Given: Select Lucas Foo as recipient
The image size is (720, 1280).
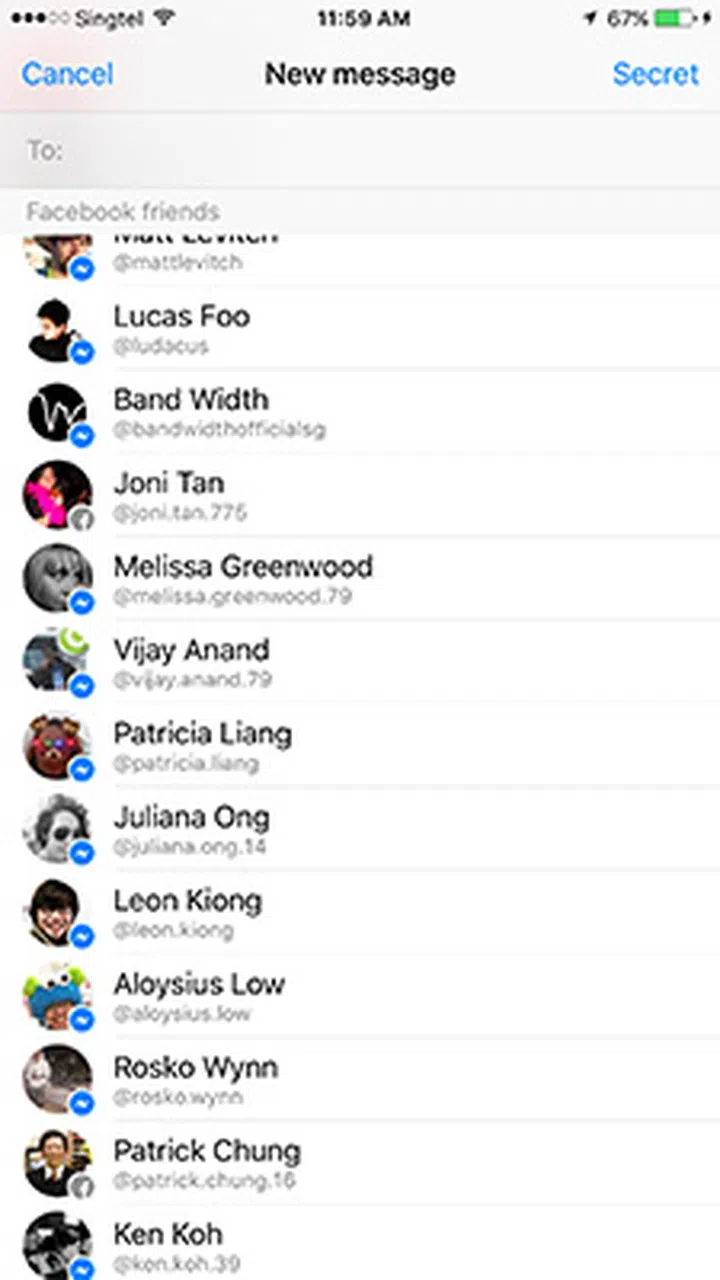Looking at the screenshot, I should point(181,328).
